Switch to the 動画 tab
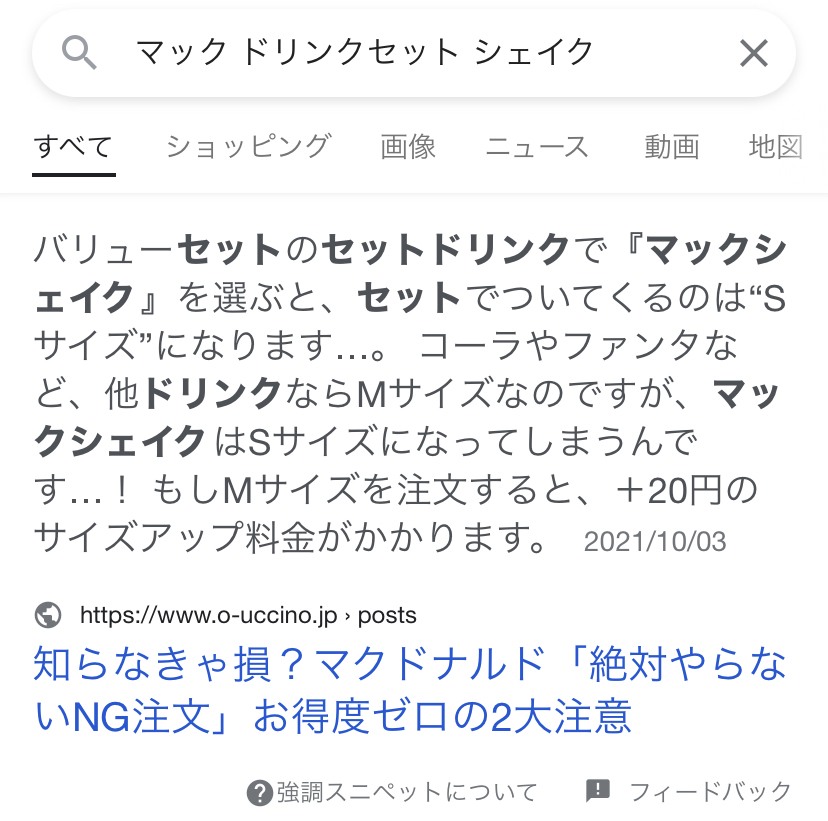This screenshot has height=821, width=828. 671,147
